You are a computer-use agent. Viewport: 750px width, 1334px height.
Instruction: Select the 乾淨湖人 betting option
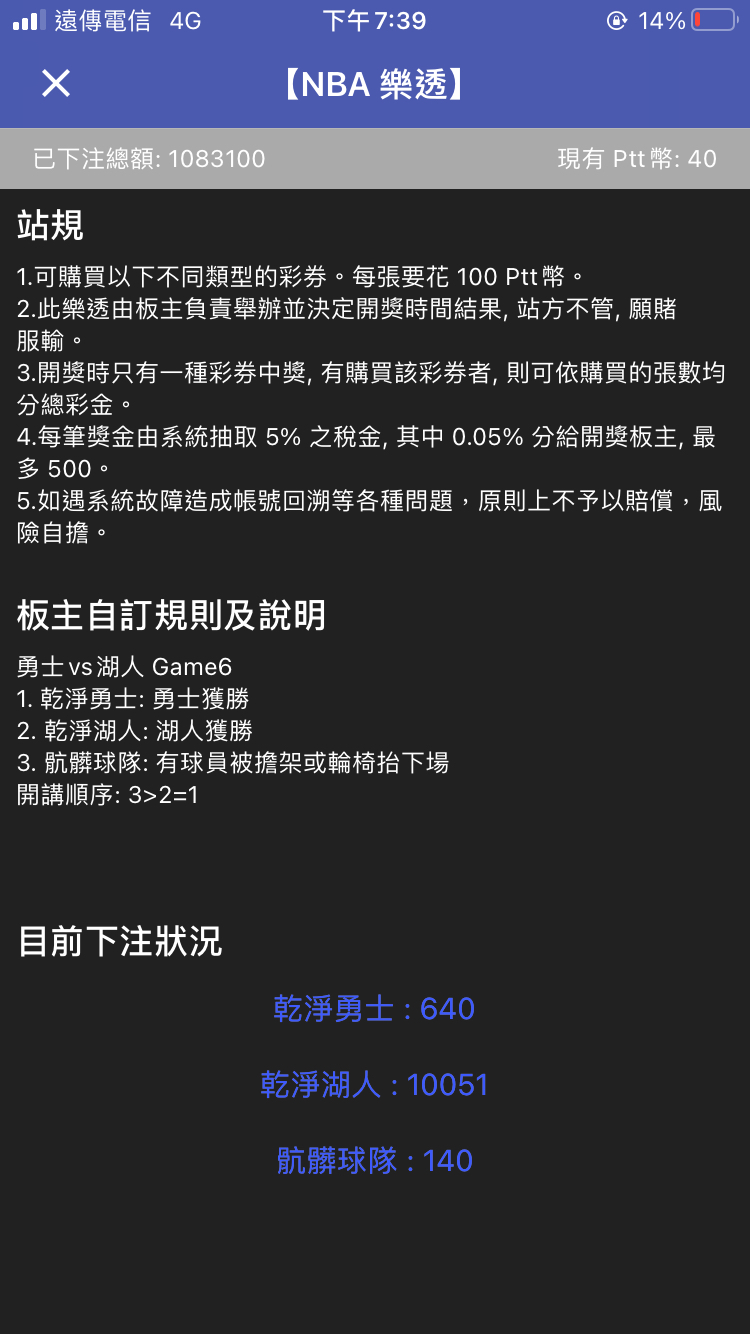tap(374, 1085)
